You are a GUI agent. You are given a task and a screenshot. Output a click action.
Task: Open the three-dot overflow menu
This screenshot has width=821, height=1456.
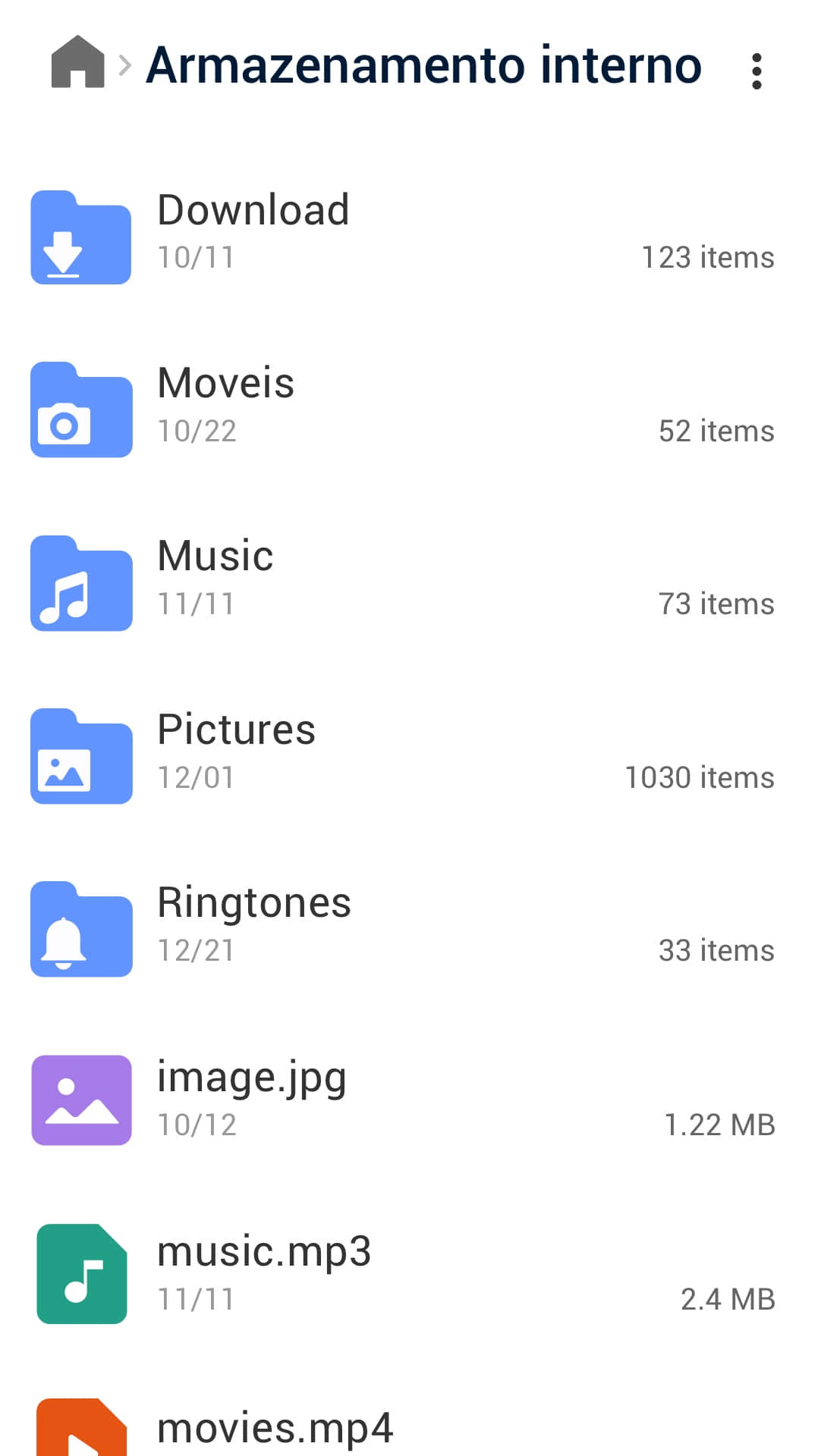756,71
